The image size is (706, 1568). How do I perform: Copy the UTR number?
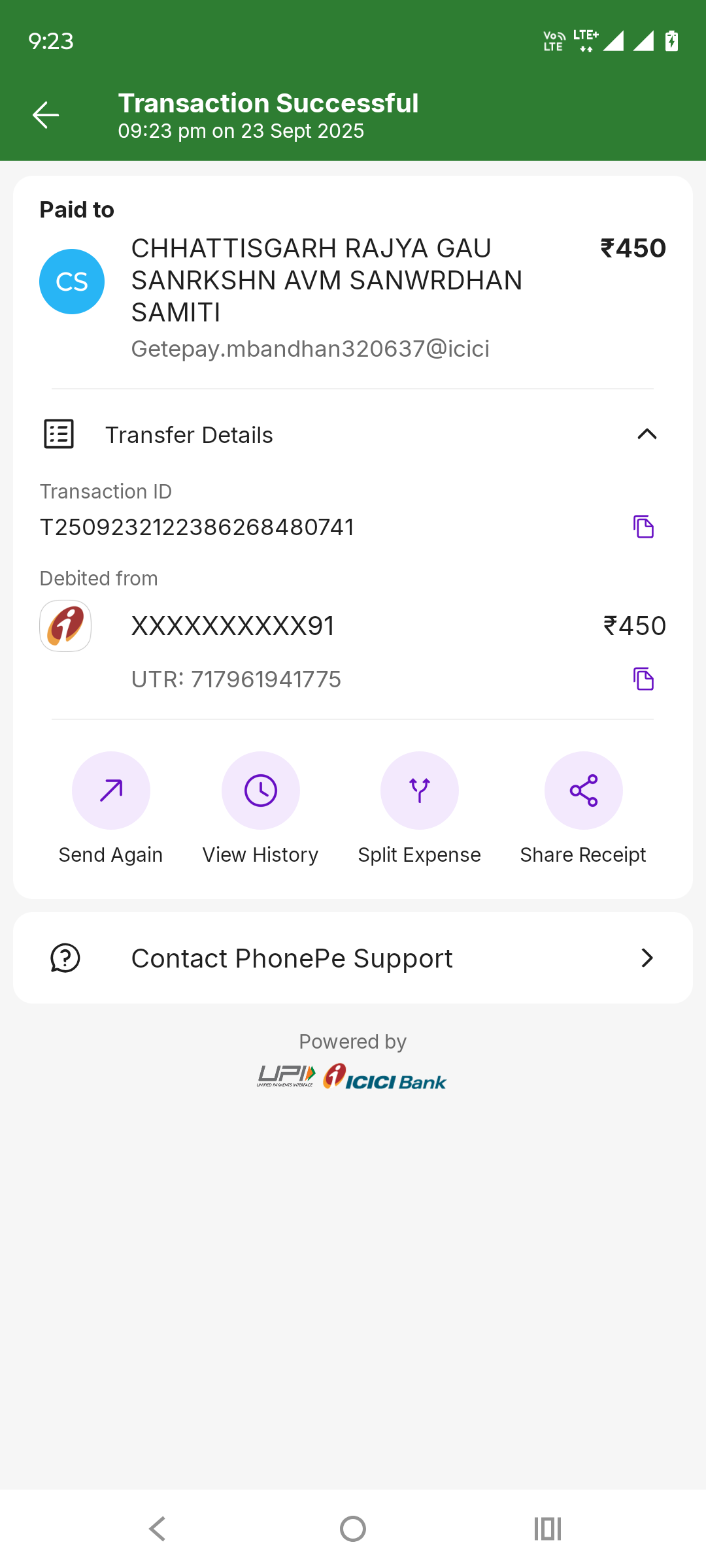[643, 679]
